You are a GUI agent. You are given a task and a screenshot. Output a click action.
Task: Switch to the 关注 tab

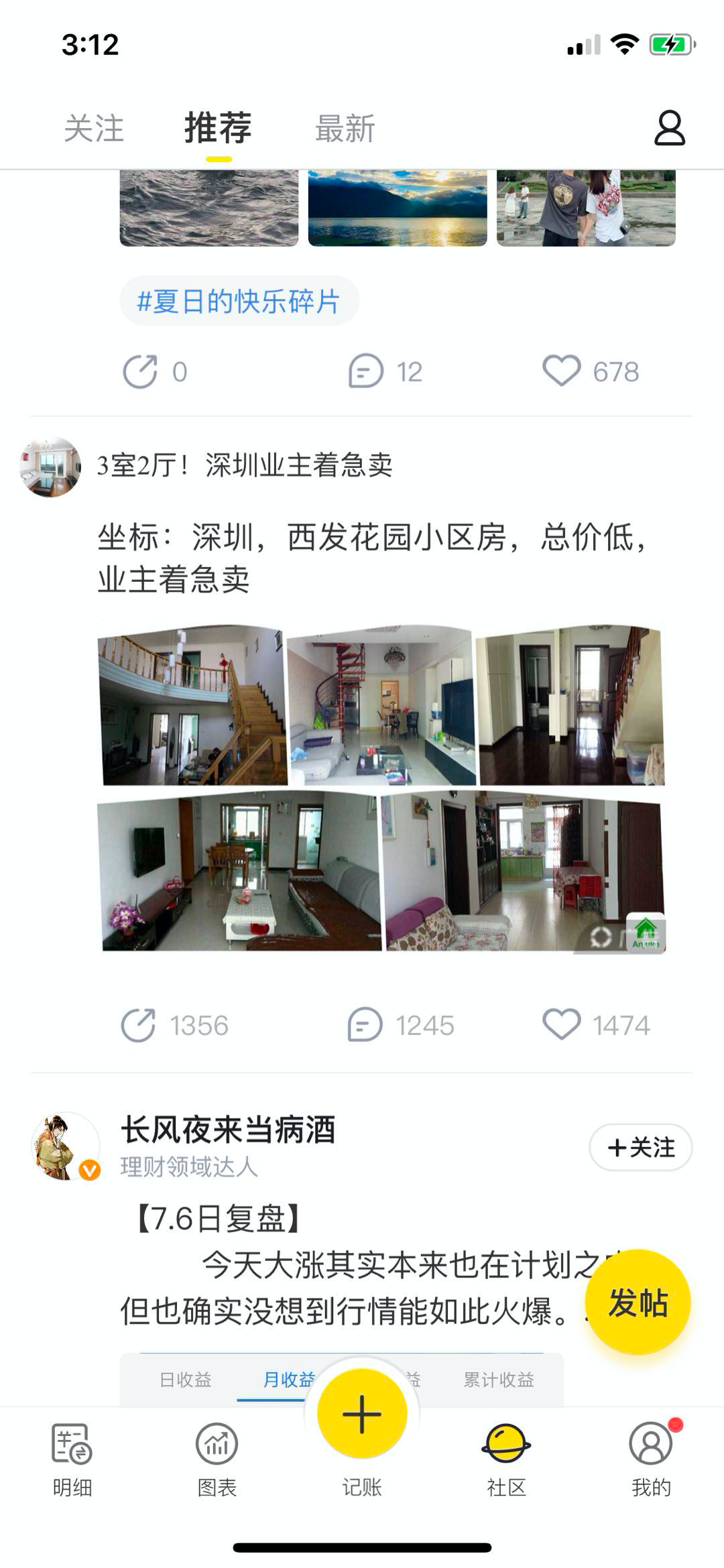94,128
